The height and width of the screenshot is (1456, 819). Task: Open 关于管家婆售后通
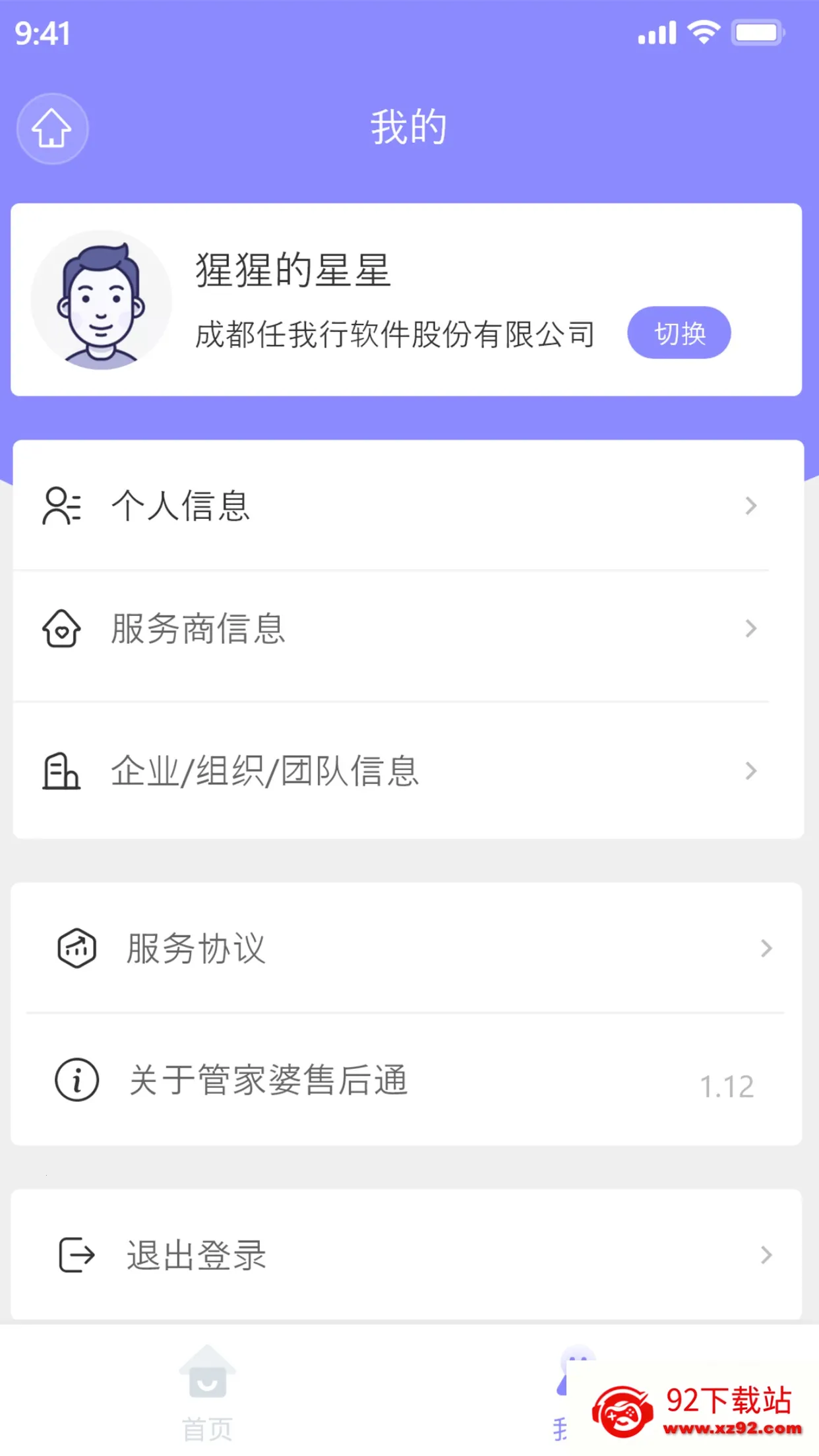(x=406, y=1080)
